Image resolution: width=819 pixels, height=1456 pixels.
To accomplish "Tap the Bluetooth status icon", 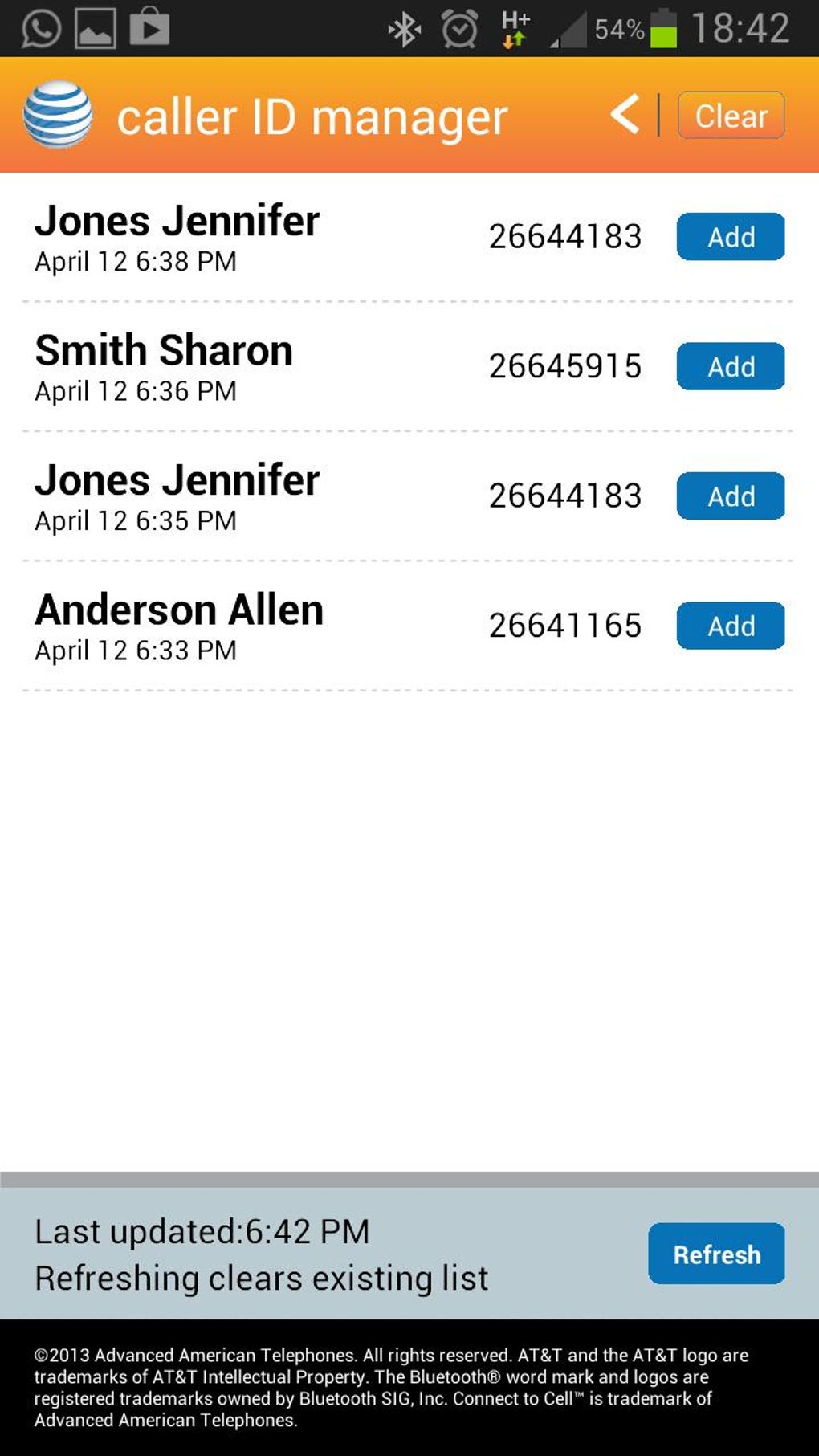I will [x=405, y=27].
